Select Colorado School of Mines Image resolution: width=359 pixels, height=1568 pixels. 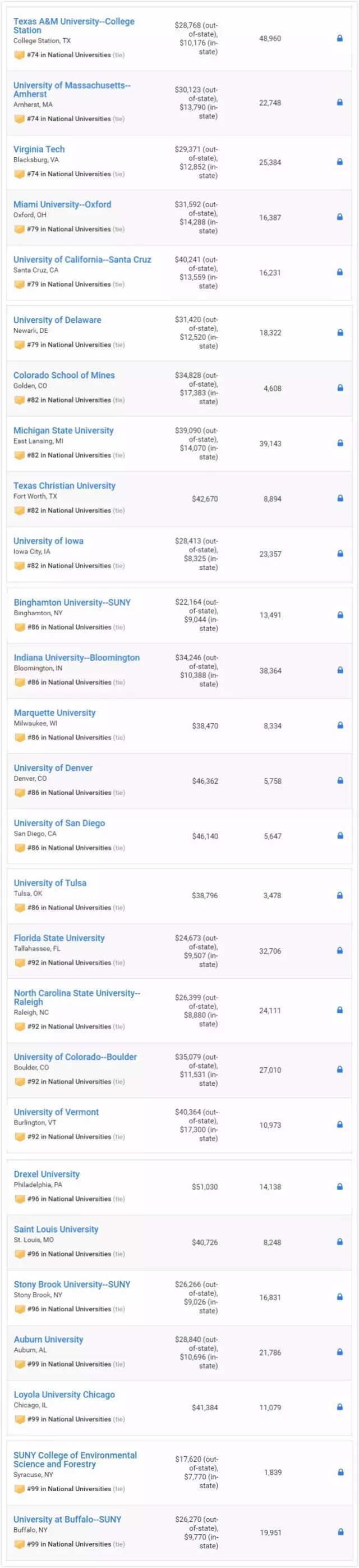point(64,375)
